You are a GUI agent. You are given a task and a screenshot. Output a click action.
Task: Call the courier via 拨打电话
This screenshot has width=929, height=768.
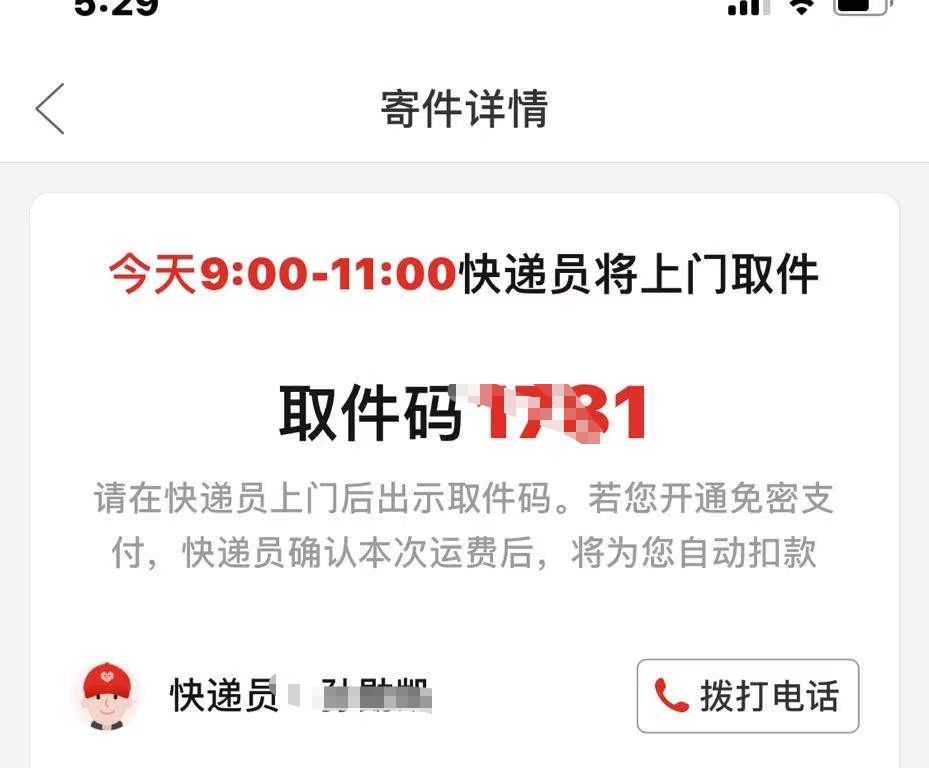pyautogui.click(x=747, y=696)
